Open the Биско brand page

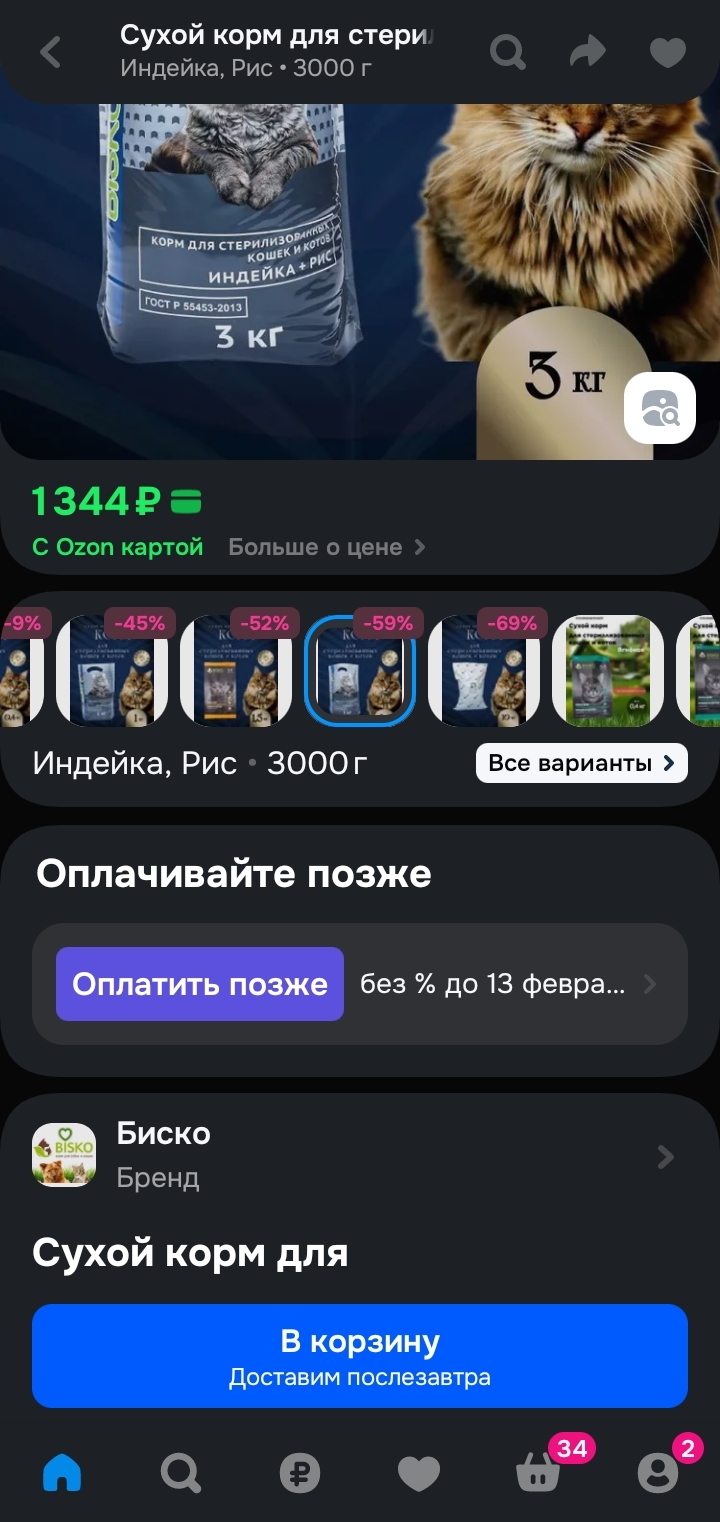[x=360, y=1155]
